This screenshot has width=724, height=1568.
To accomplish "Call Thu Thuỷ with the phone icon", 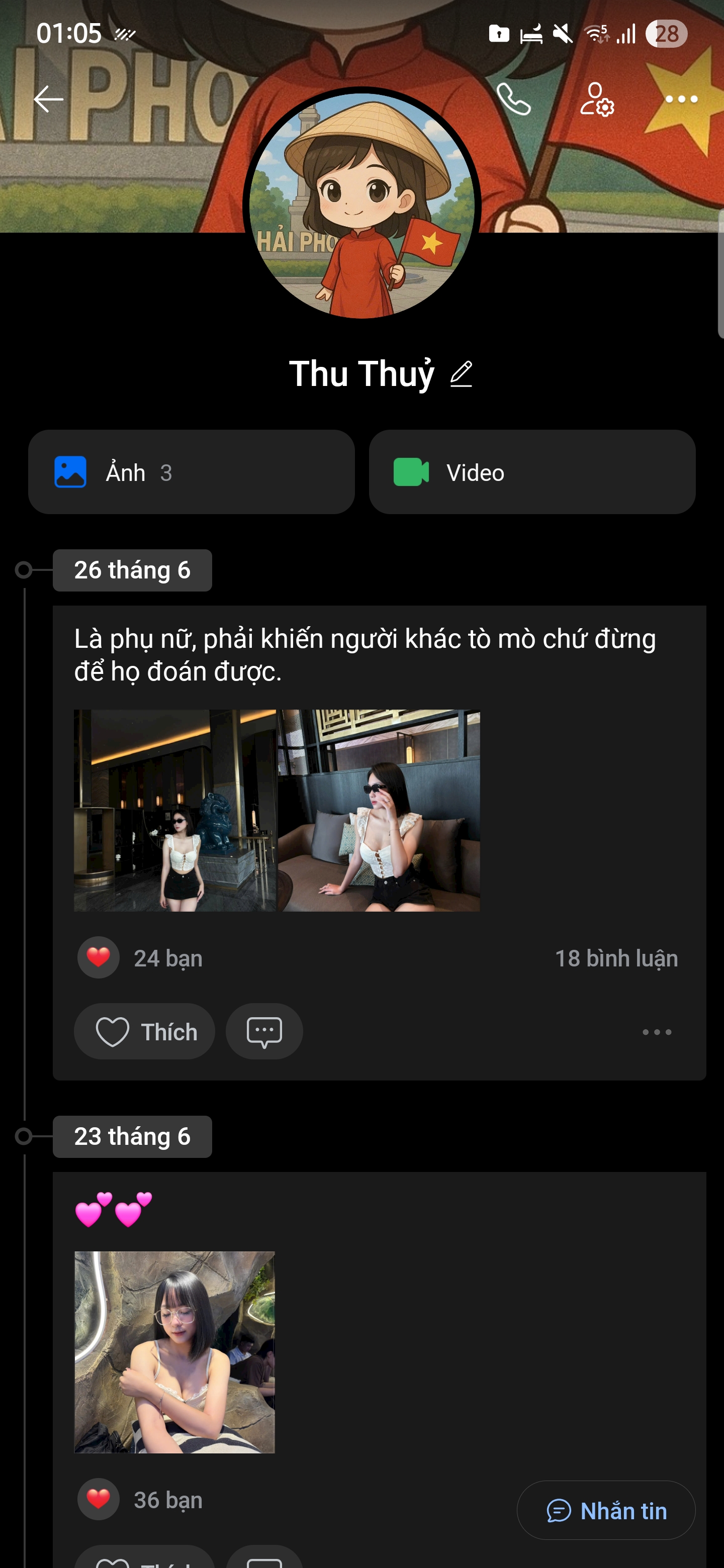I will (513, 99).
